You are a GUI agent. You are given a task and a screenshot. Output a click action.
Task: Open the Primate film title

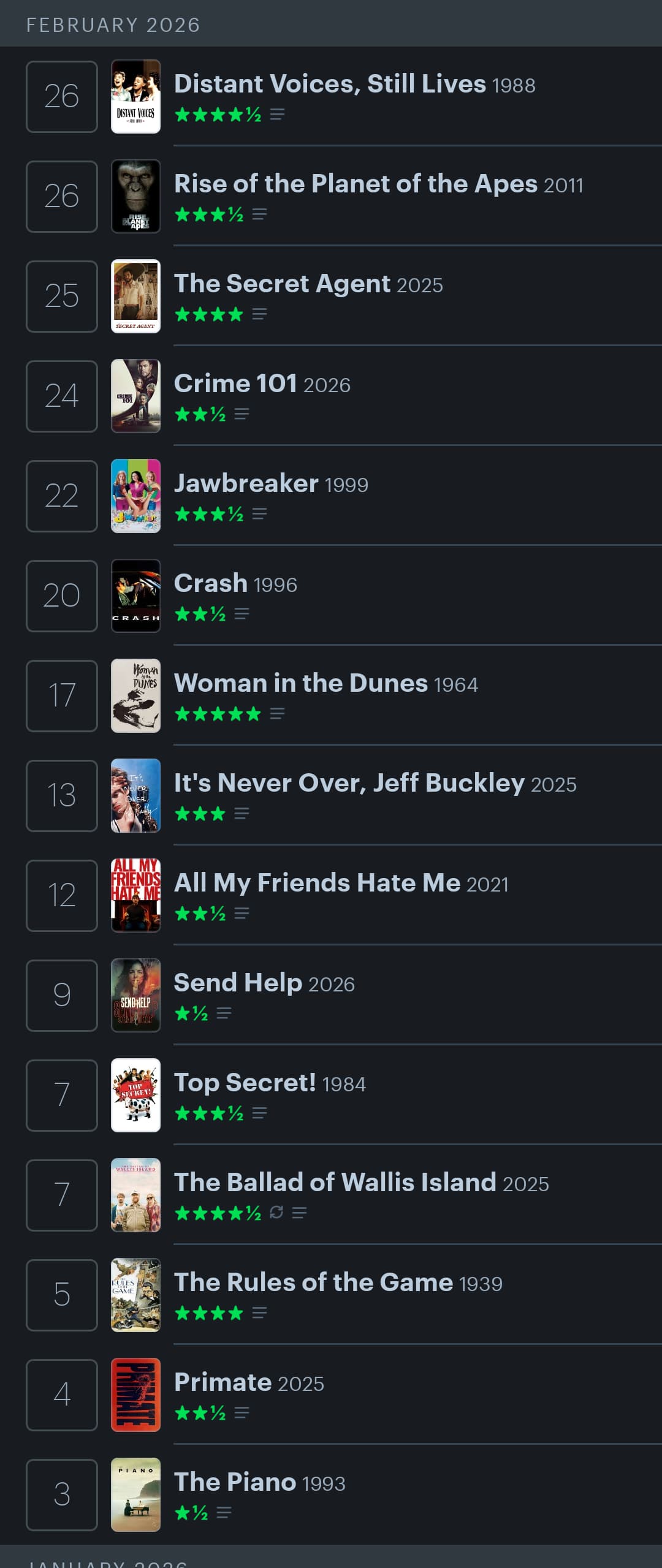[223, 1382]
